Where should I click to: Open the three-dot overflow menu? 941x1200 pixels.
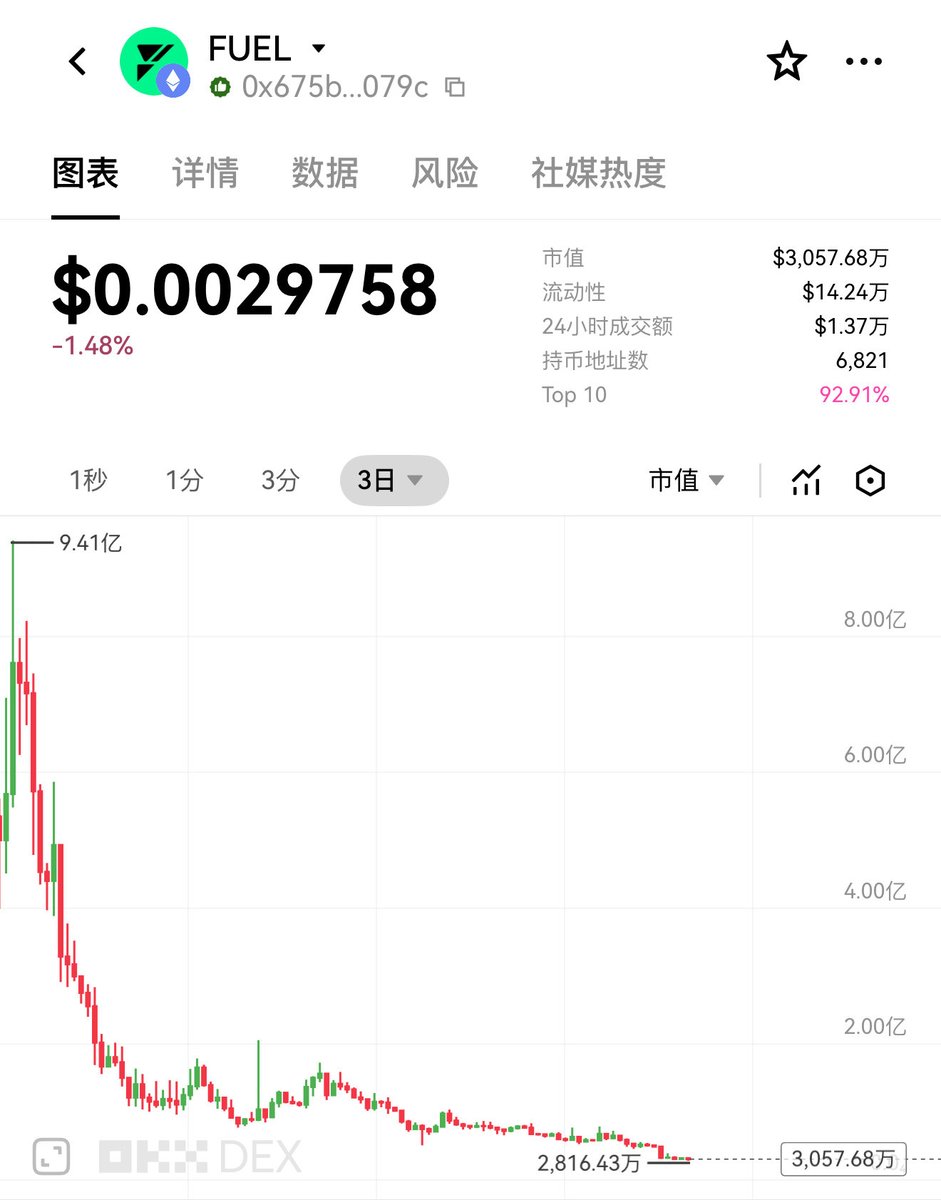coord(864,62)
